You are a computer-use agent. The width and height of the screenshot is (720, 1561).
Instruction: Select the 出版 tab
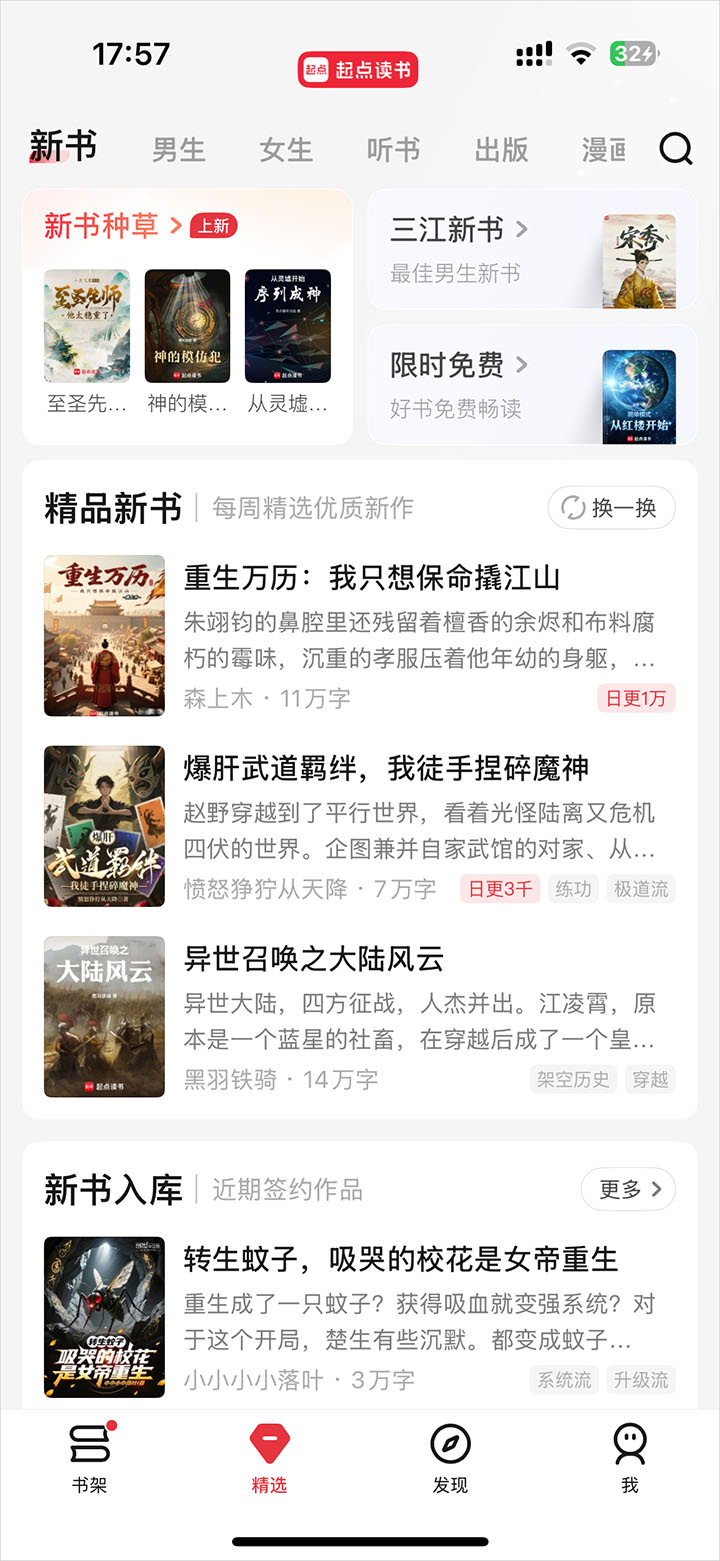[x=501, y=150]
